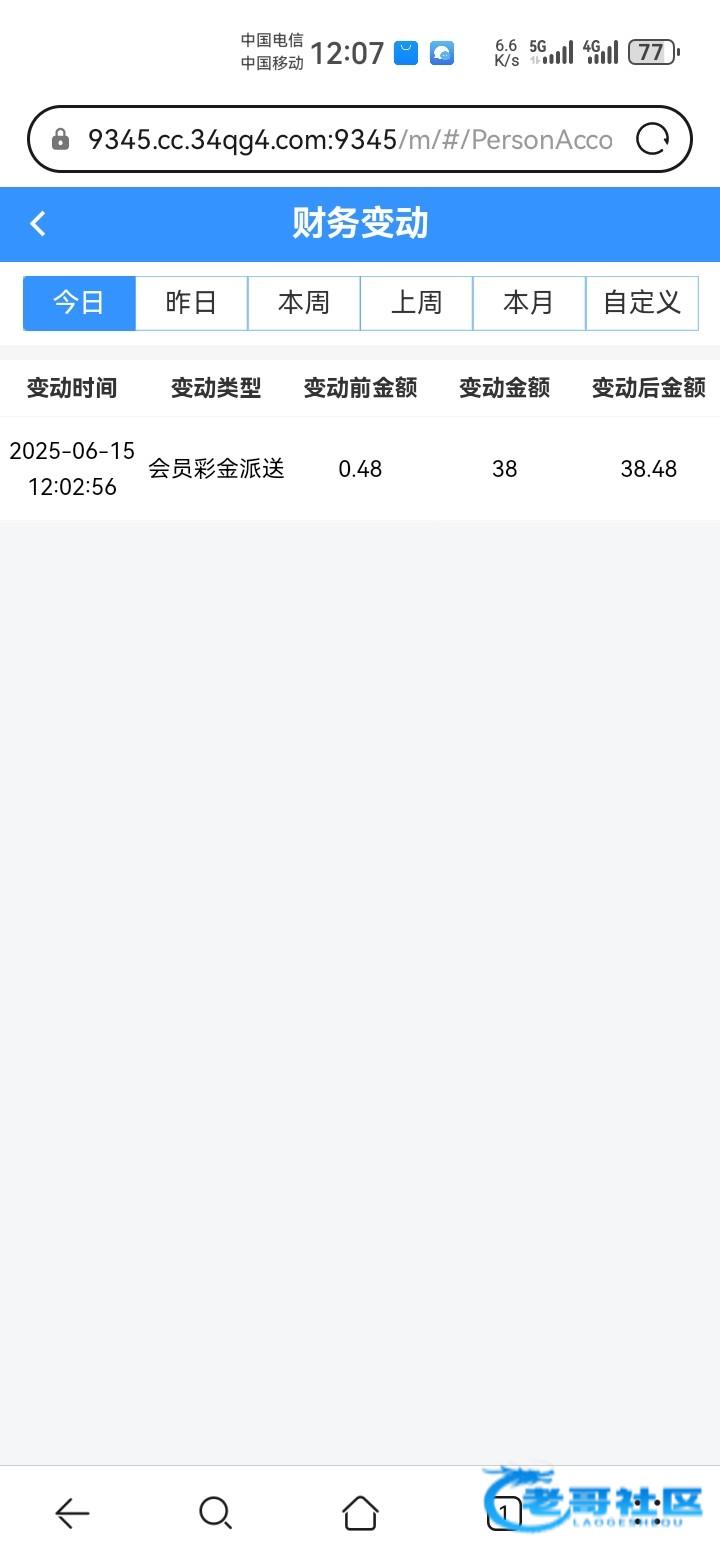The image size is (720, 1560).
Task: Switch to the 昨日 tab
Action: click(x=192, y=303)
